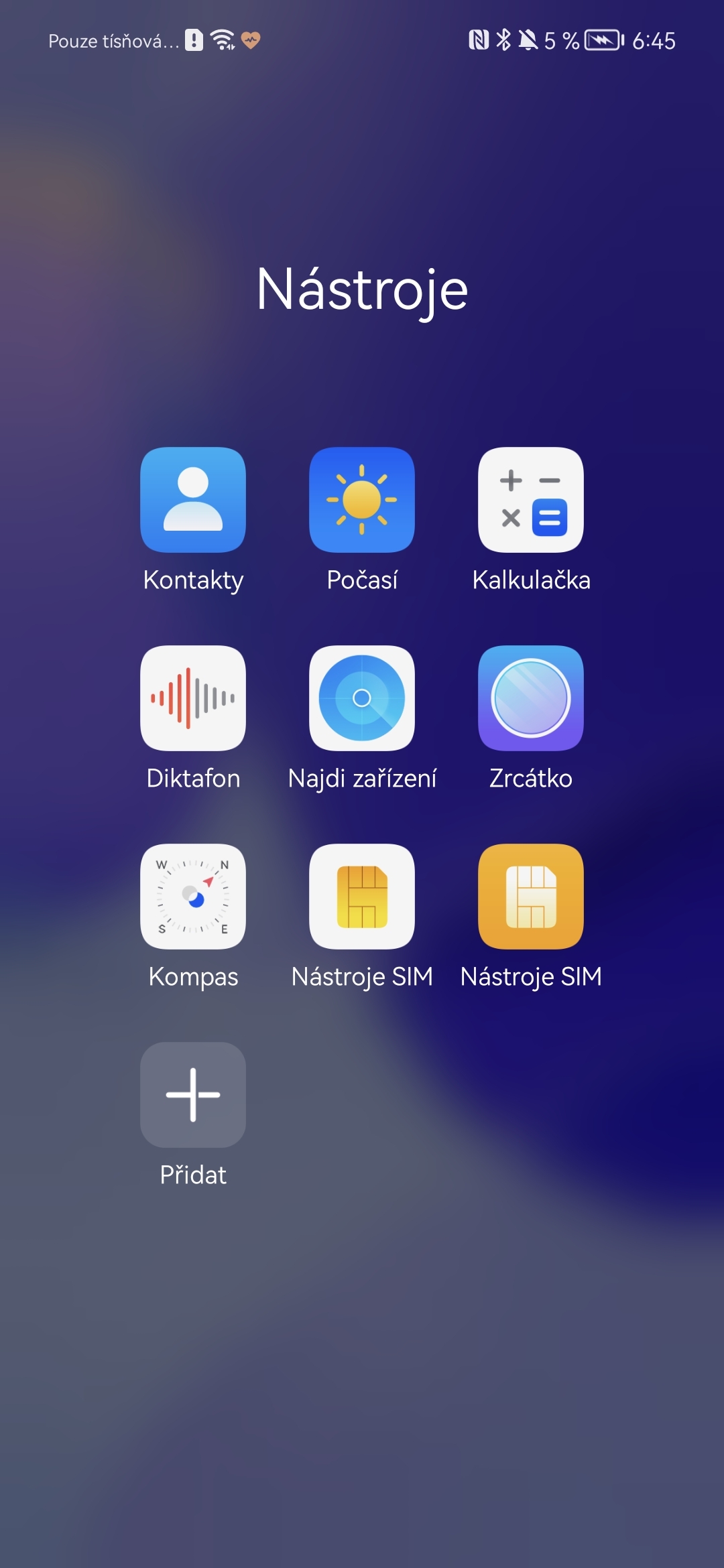Screen dimensions: 724x1568
Task: Tap the Kontakty label text
Action: click(192, 580)
